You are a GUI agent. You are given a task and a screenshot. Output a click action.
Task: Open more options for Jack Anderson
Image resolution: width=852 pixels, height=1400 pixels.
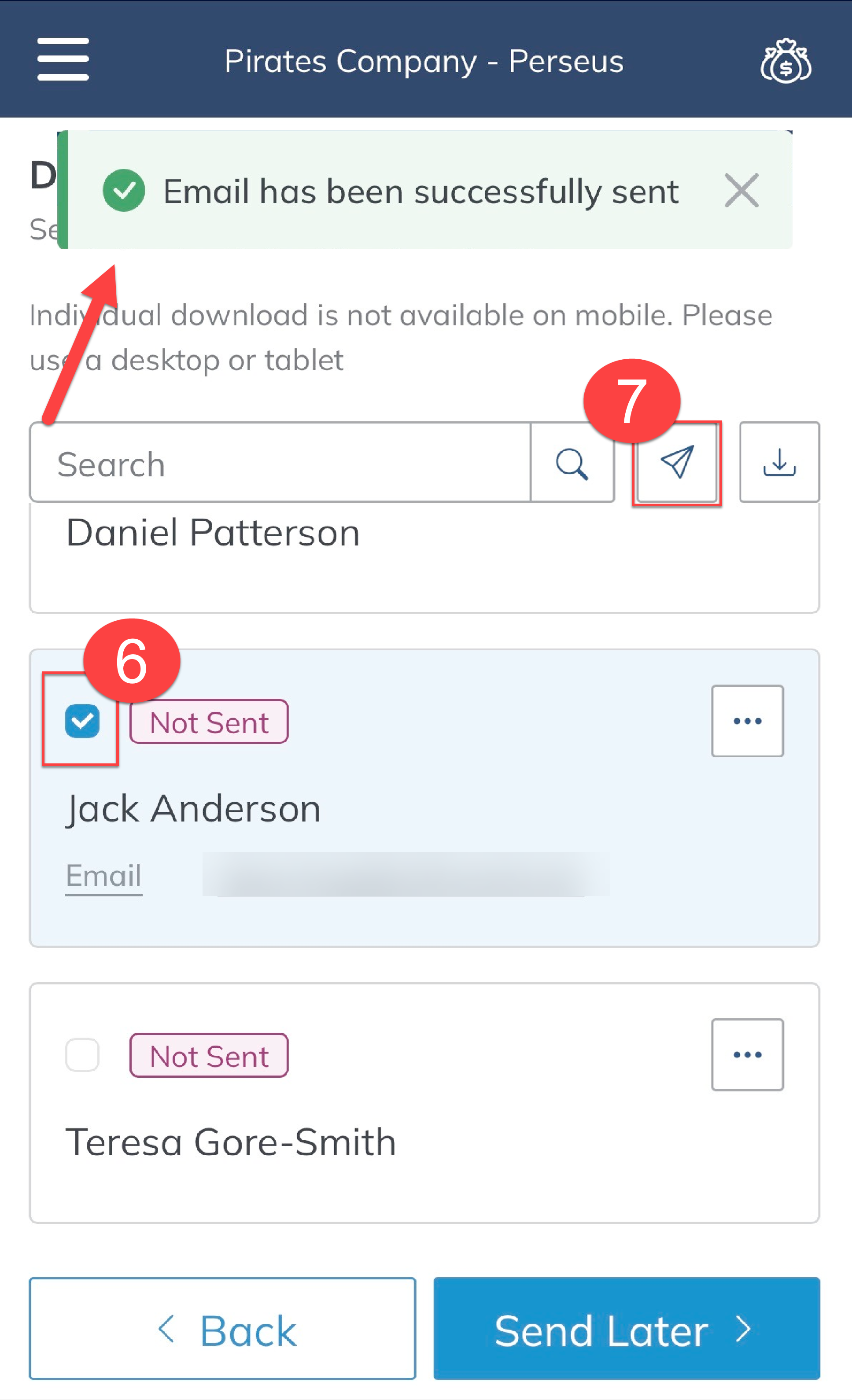pyautogui.click(x=747, y=721)
